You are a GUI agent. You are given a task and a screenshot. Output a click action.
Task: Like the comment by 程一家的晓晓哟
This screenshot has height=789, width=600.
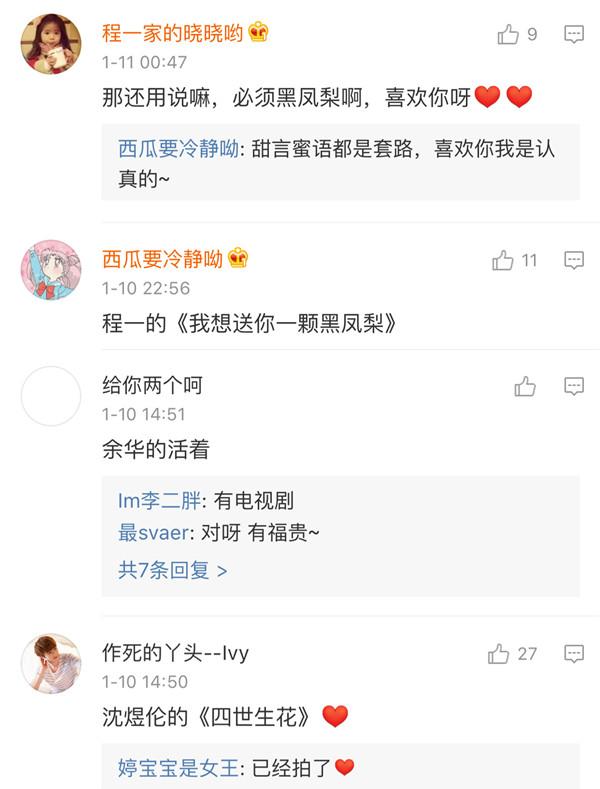(x=509, y=35)
